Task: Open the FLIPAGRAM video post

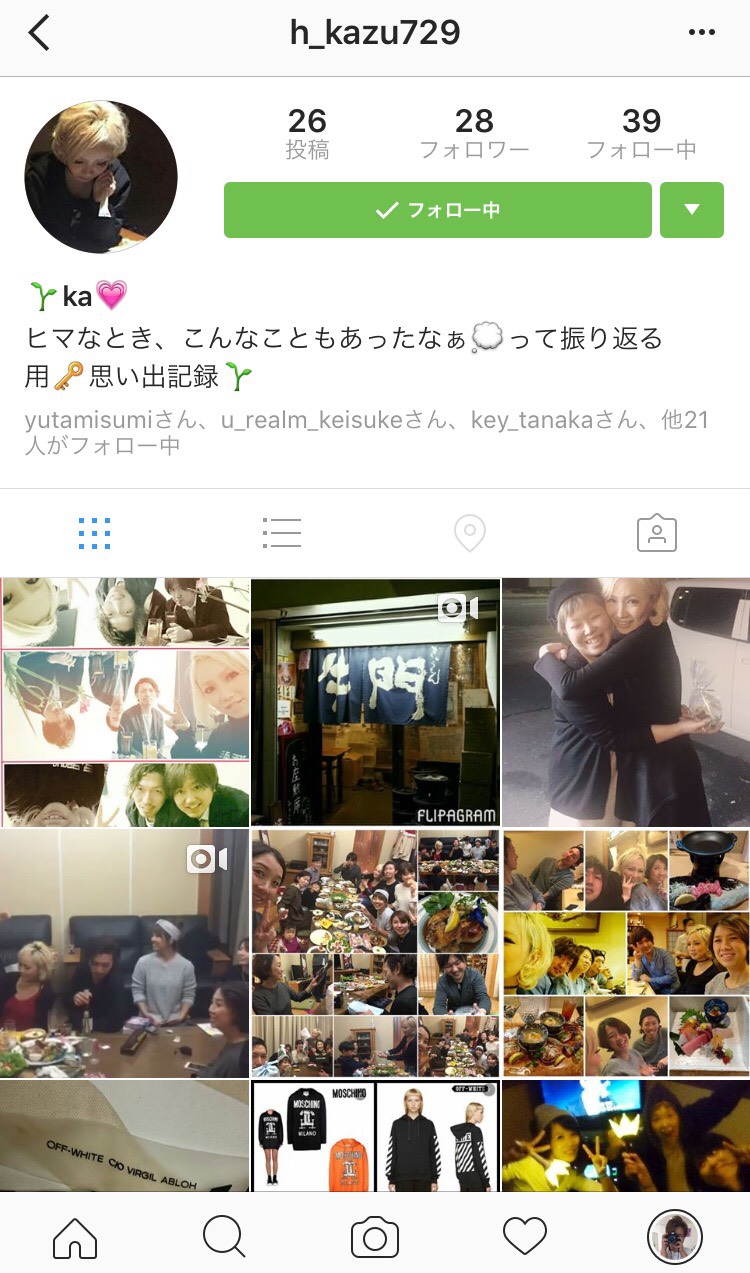Action: click(x=375, y=702)
